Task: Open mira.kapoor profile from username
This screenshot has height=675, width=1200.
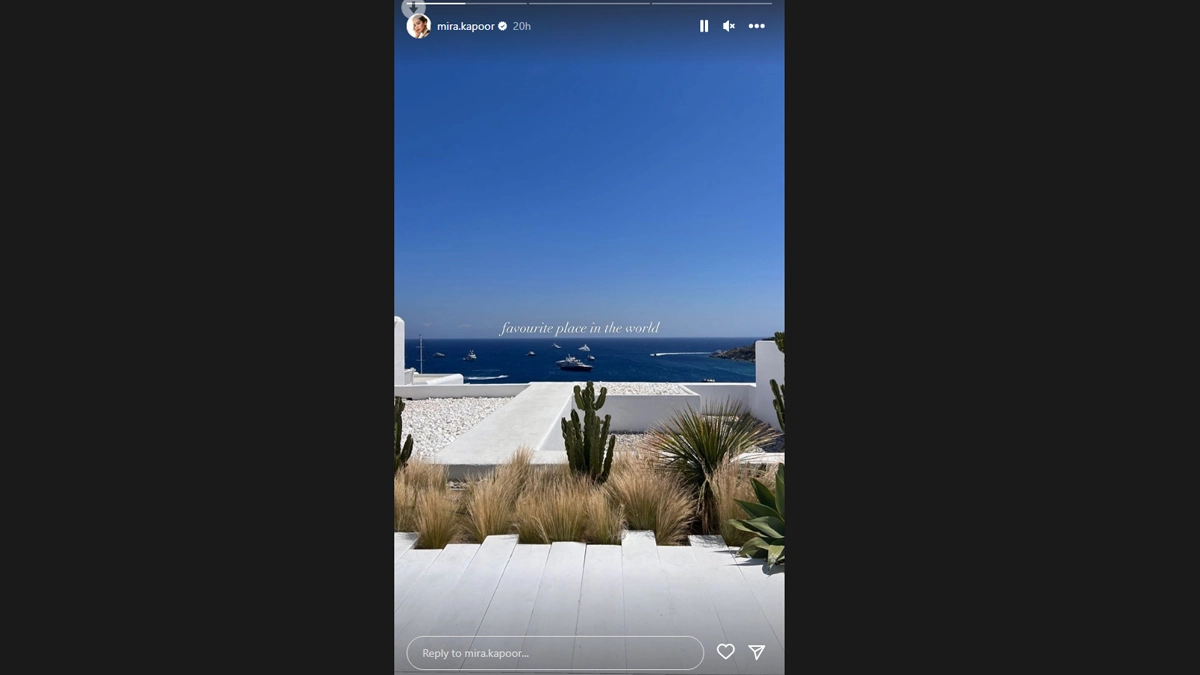Action: [x=465, y=26]
